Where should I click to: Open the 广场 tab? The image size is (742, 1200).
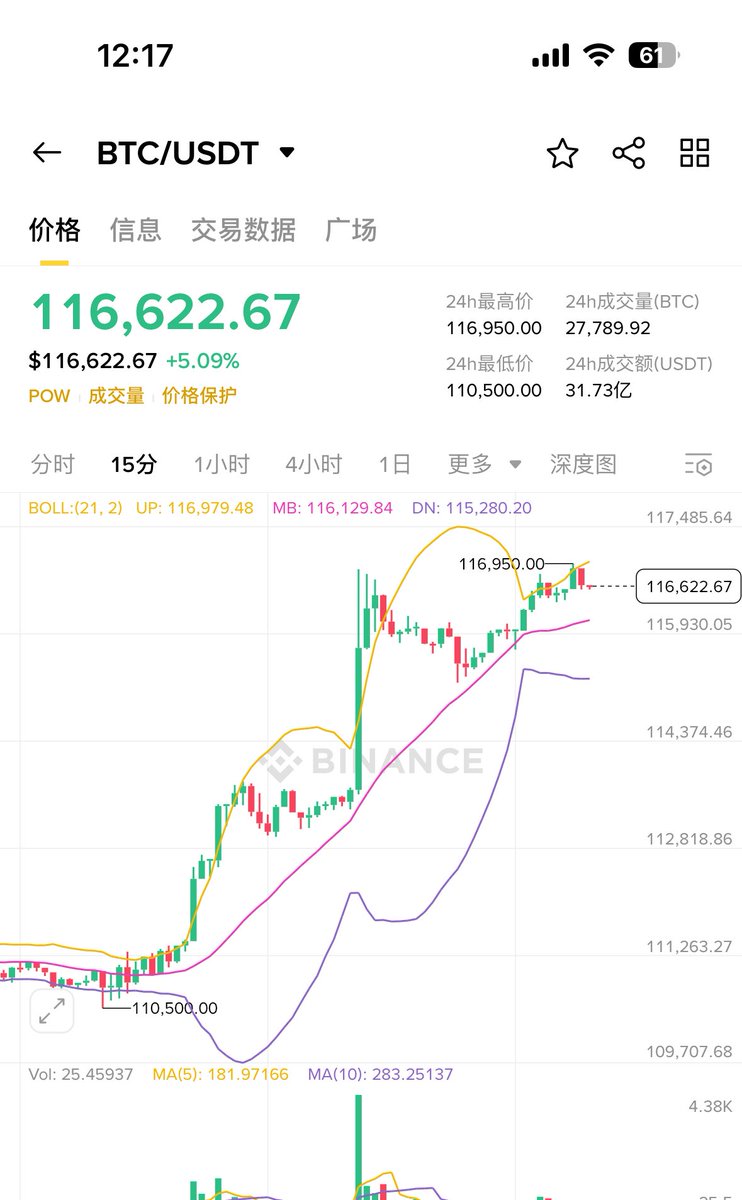pos(351,230)
